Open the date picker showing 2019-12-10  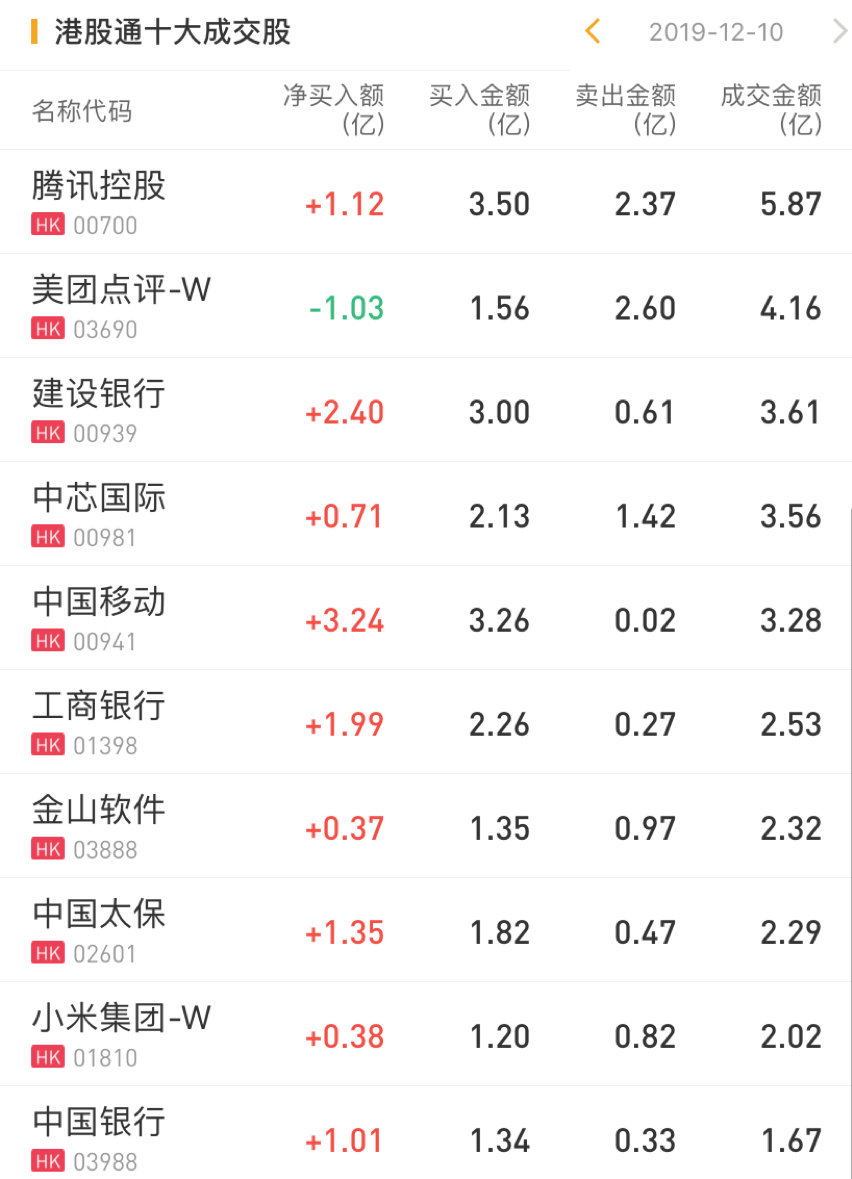[x=715, y=32]
